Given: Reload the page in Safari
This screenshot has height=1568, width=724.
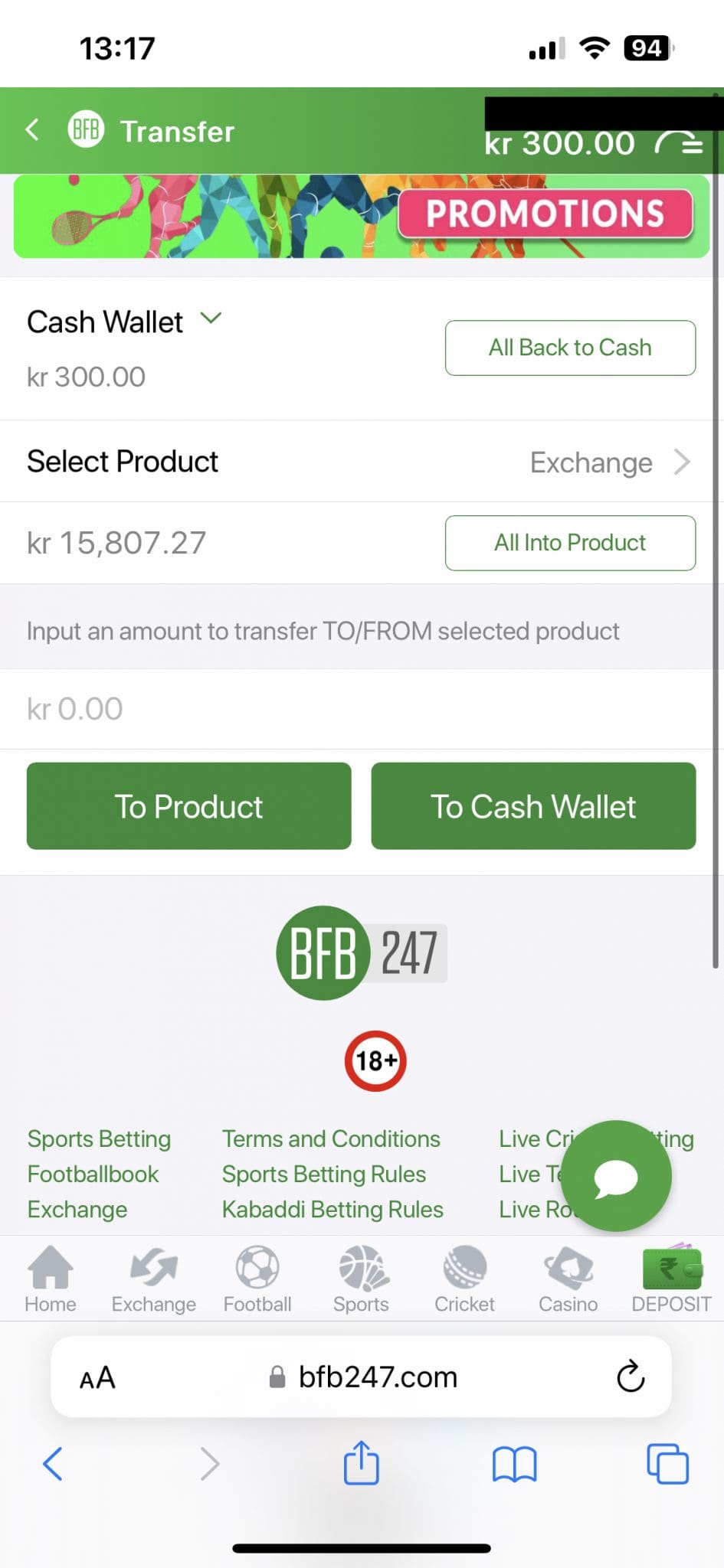Looking at the screenshot, I should 630,1377.
